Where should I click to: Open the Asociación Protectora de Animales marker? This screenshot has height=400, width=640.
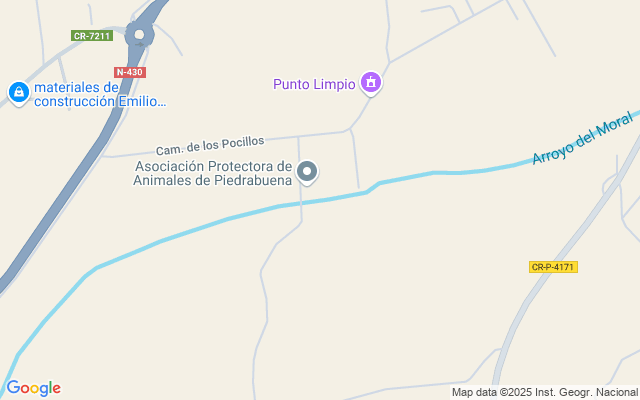308,173
